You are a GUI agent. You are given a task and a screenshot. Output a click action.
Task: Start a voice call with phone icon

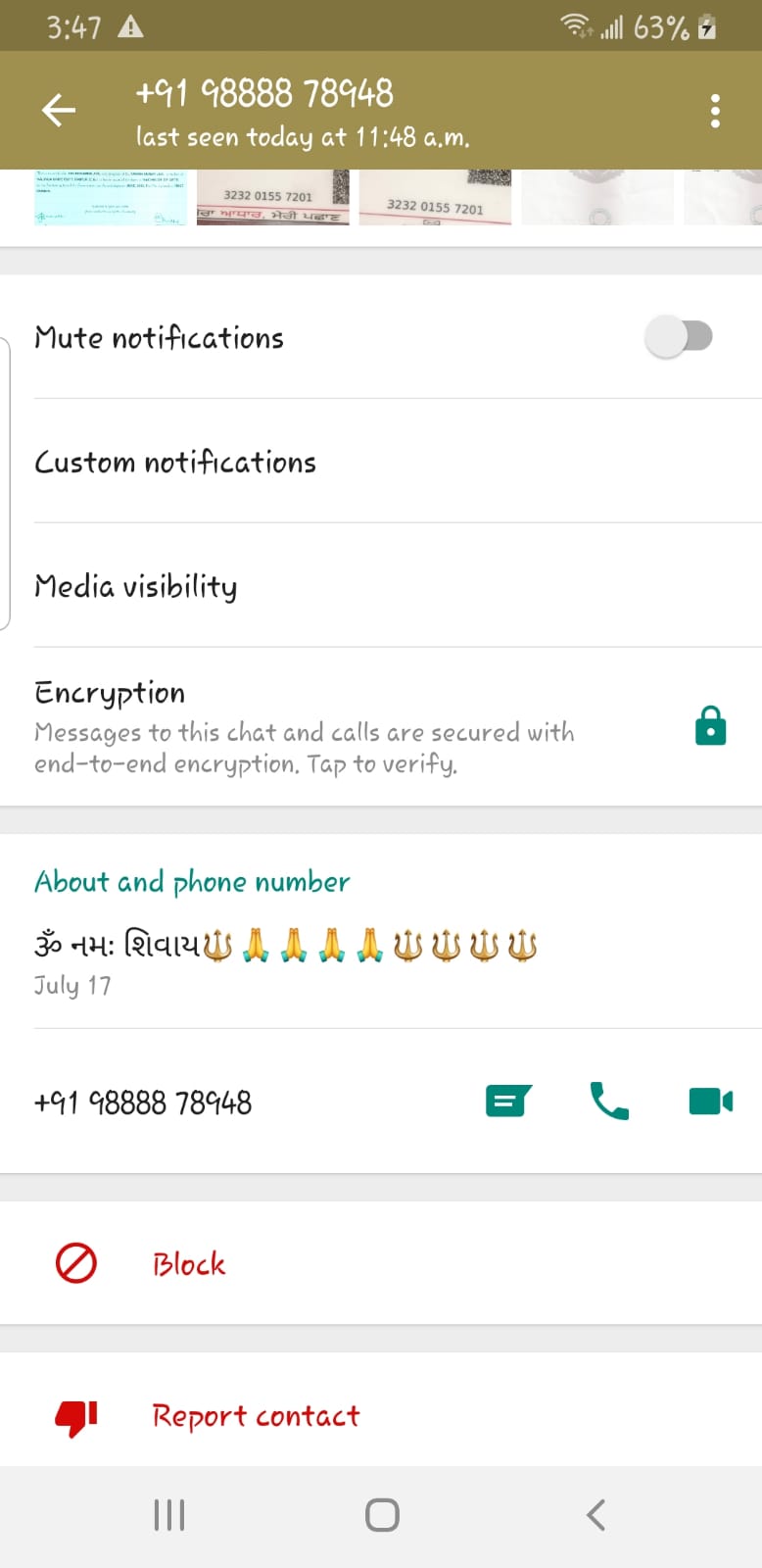point(609,1102)
